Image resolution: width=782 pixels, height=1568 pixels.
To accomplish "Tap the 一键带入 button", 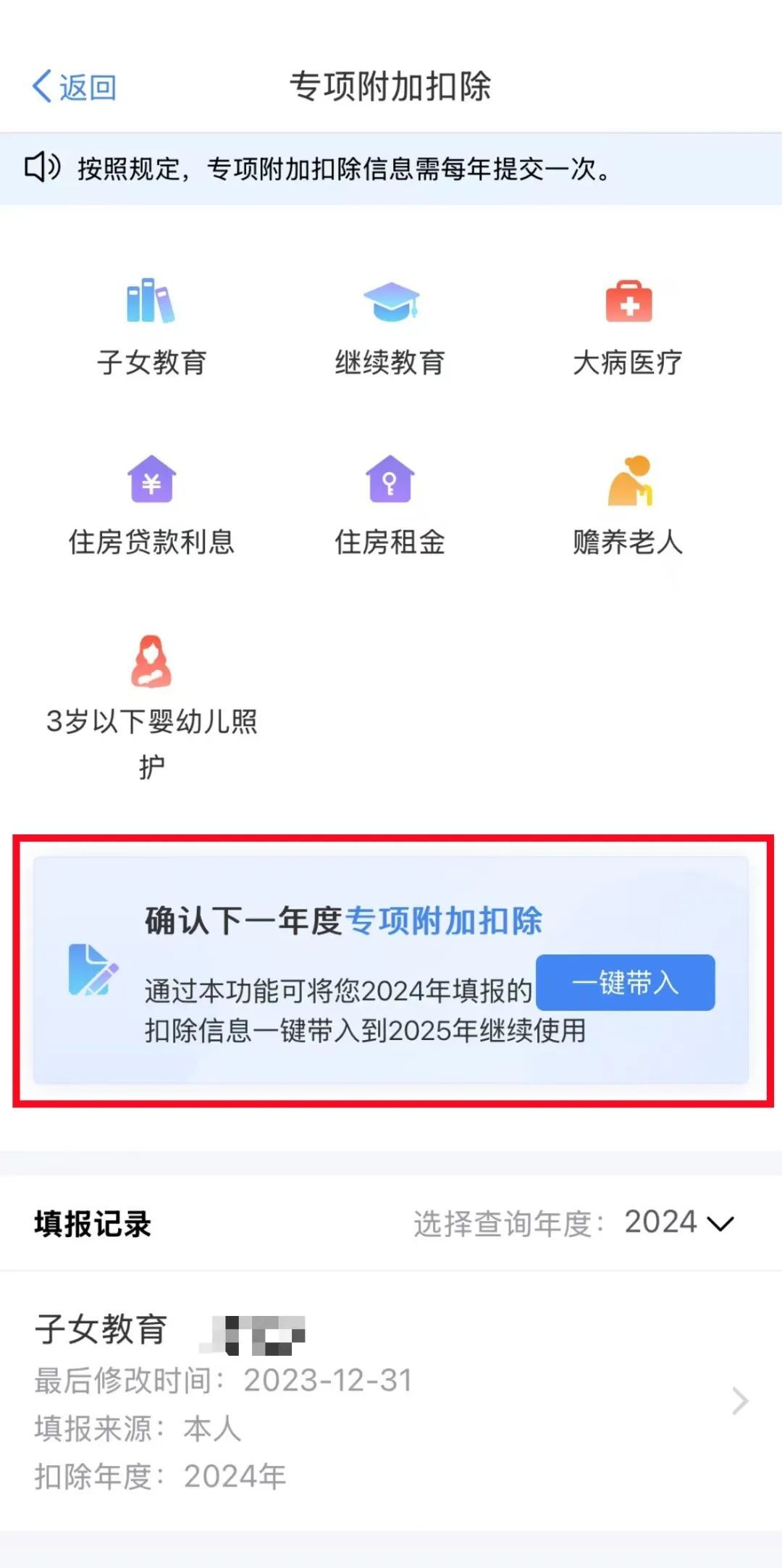I will tap(626, 983).
